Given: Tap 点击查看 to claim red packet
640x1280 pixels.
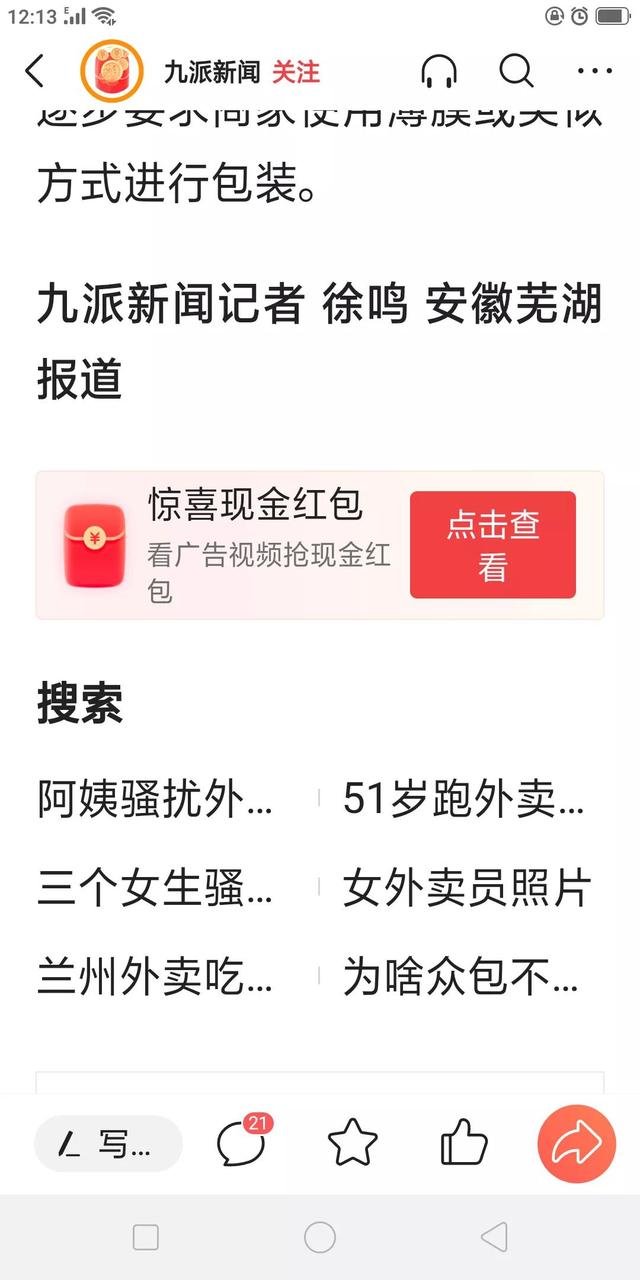Looking at the screenshot, I should pos(493,545).
